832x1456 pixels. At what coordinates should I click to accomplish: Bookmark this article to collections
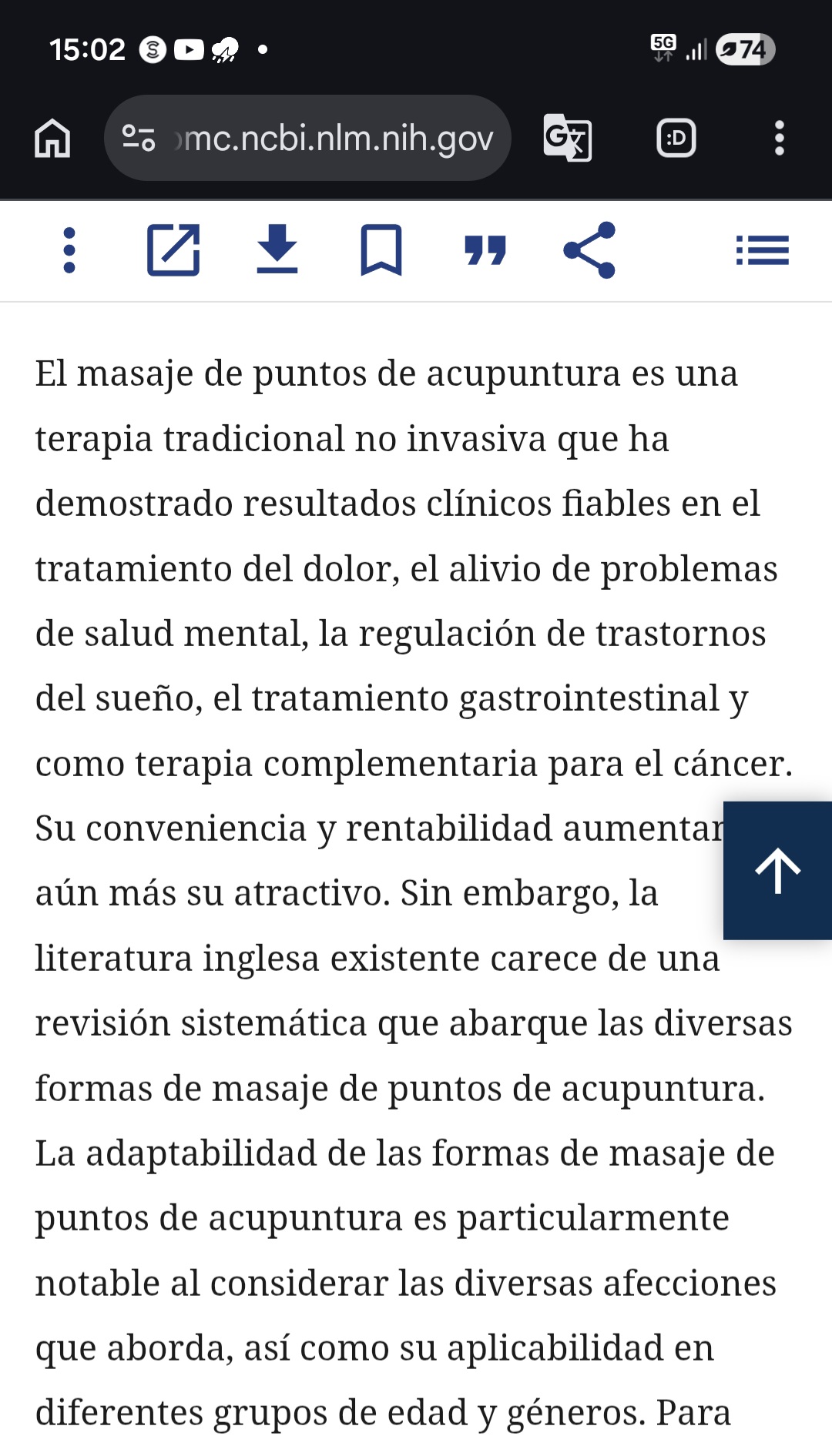click(x=381, y=250)
